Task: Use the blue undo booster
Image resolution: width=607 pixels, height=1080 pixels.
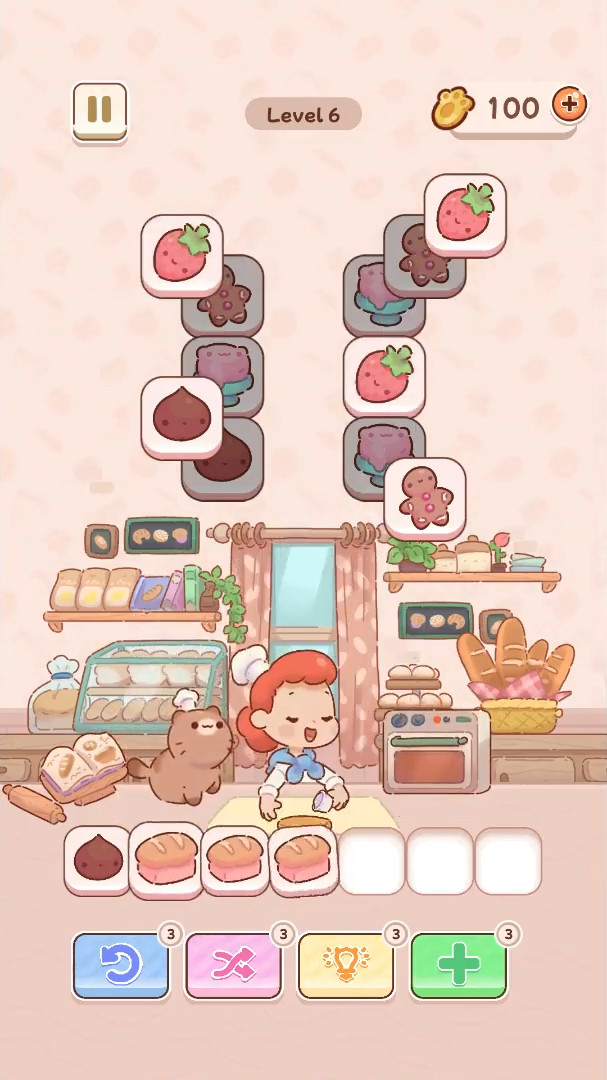Action: point(120,964)
